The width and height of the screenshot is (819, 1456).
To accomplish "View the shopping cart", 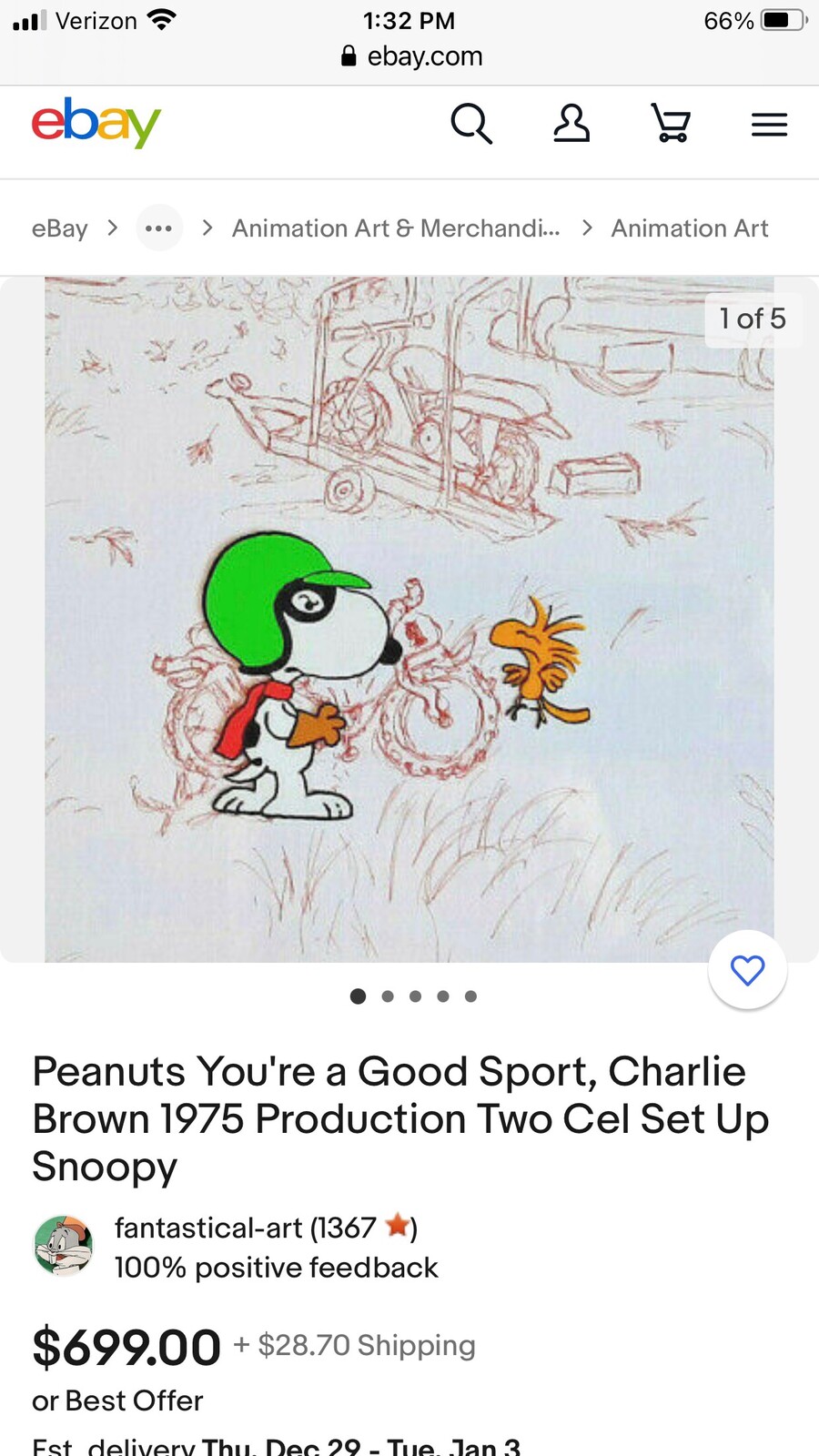I will tap(671, 124).
